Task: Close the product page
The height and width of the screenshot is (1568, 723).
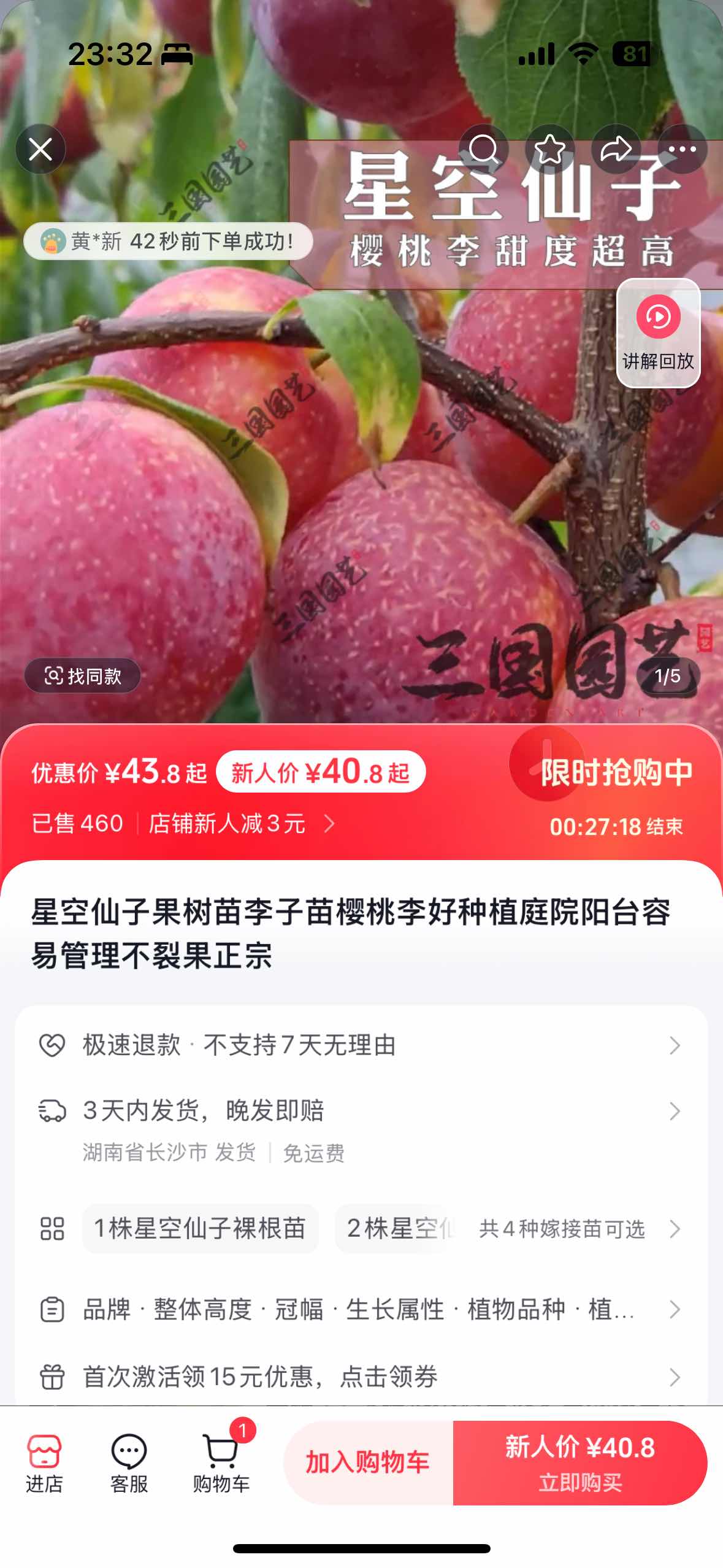Action: tap(40, 149)
